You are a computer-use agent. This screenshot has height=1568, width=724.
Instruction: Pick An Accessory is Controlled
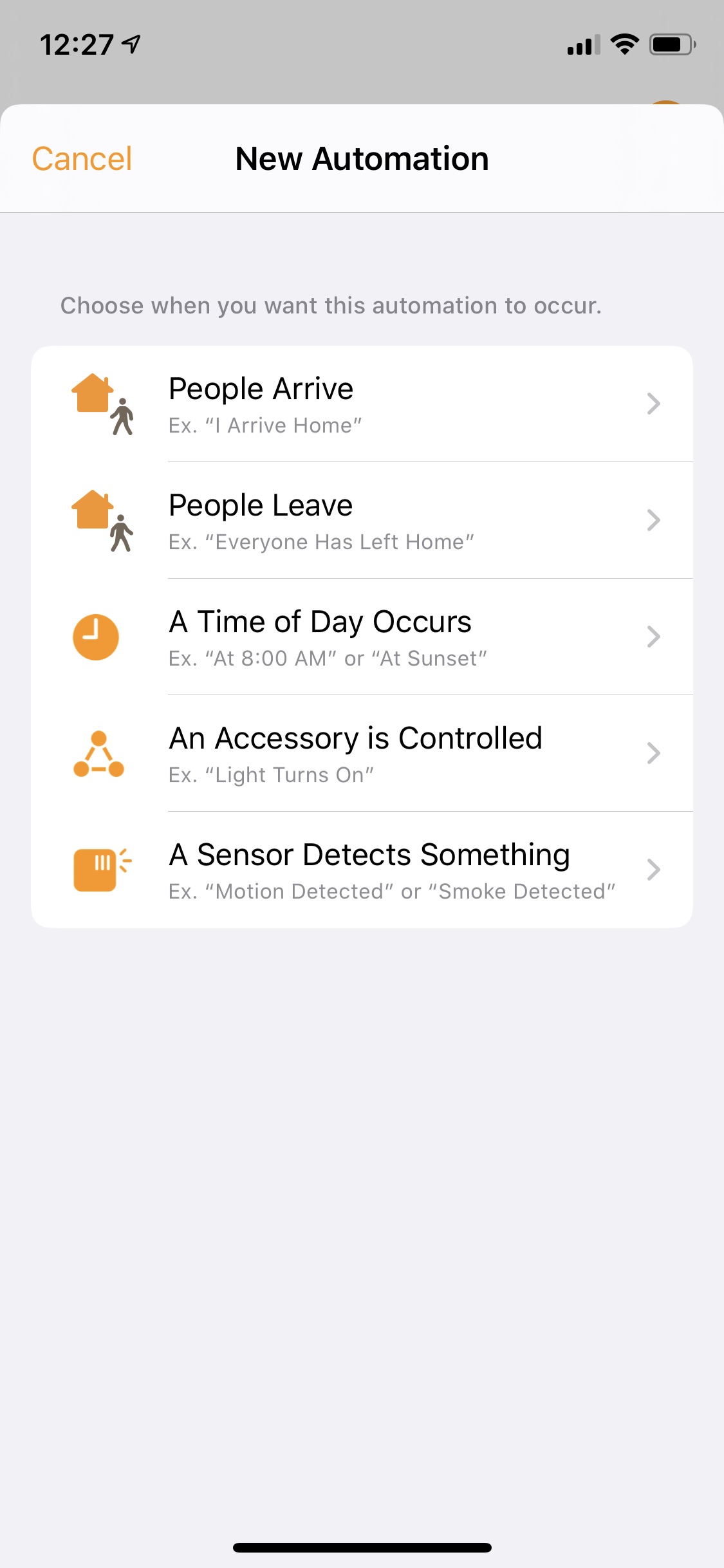point(362,753)
